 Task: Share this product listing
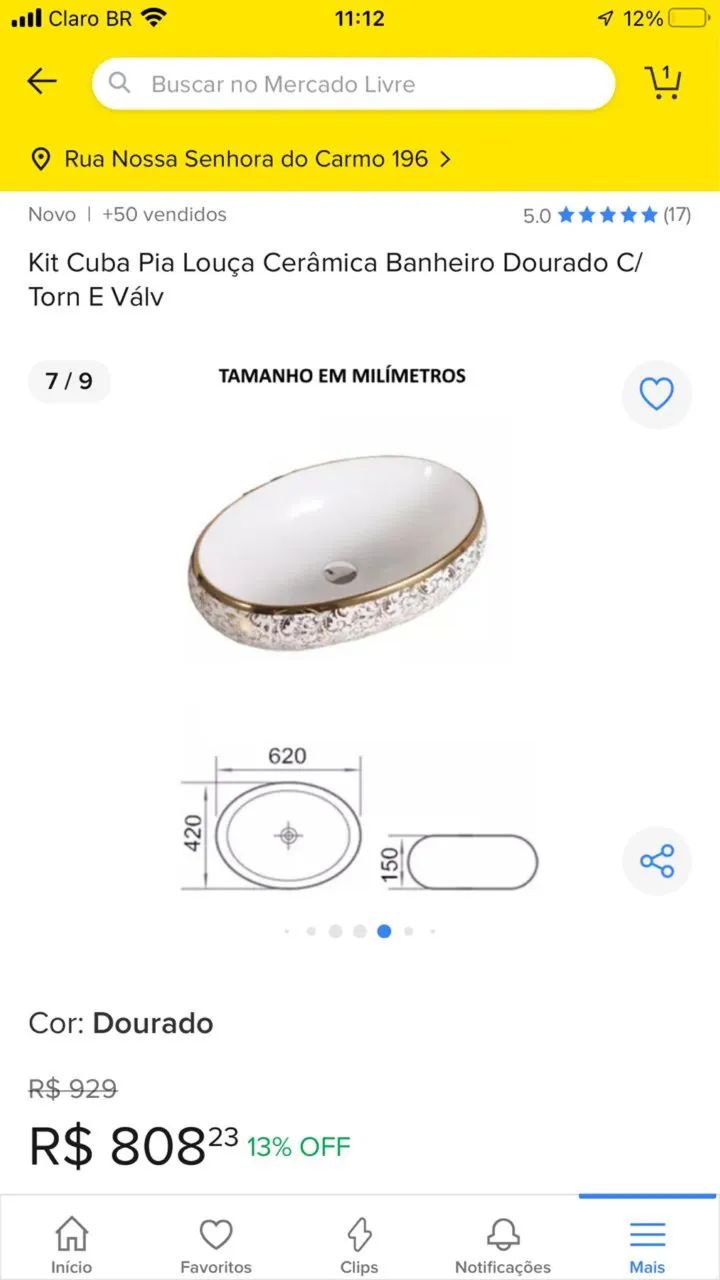[656, 861]
